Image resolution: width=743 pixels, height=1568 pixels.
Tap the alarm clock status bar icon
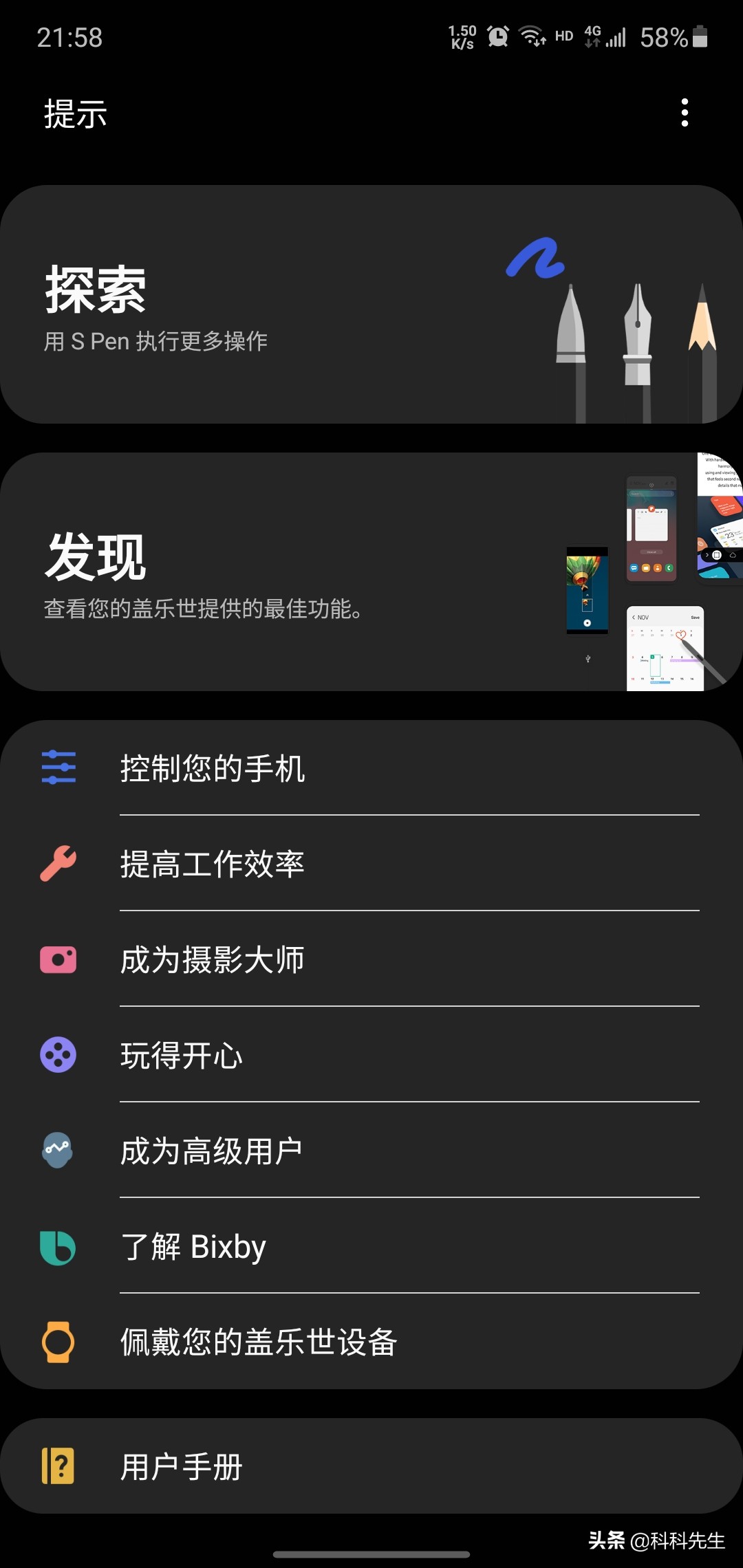click(497, 38)
